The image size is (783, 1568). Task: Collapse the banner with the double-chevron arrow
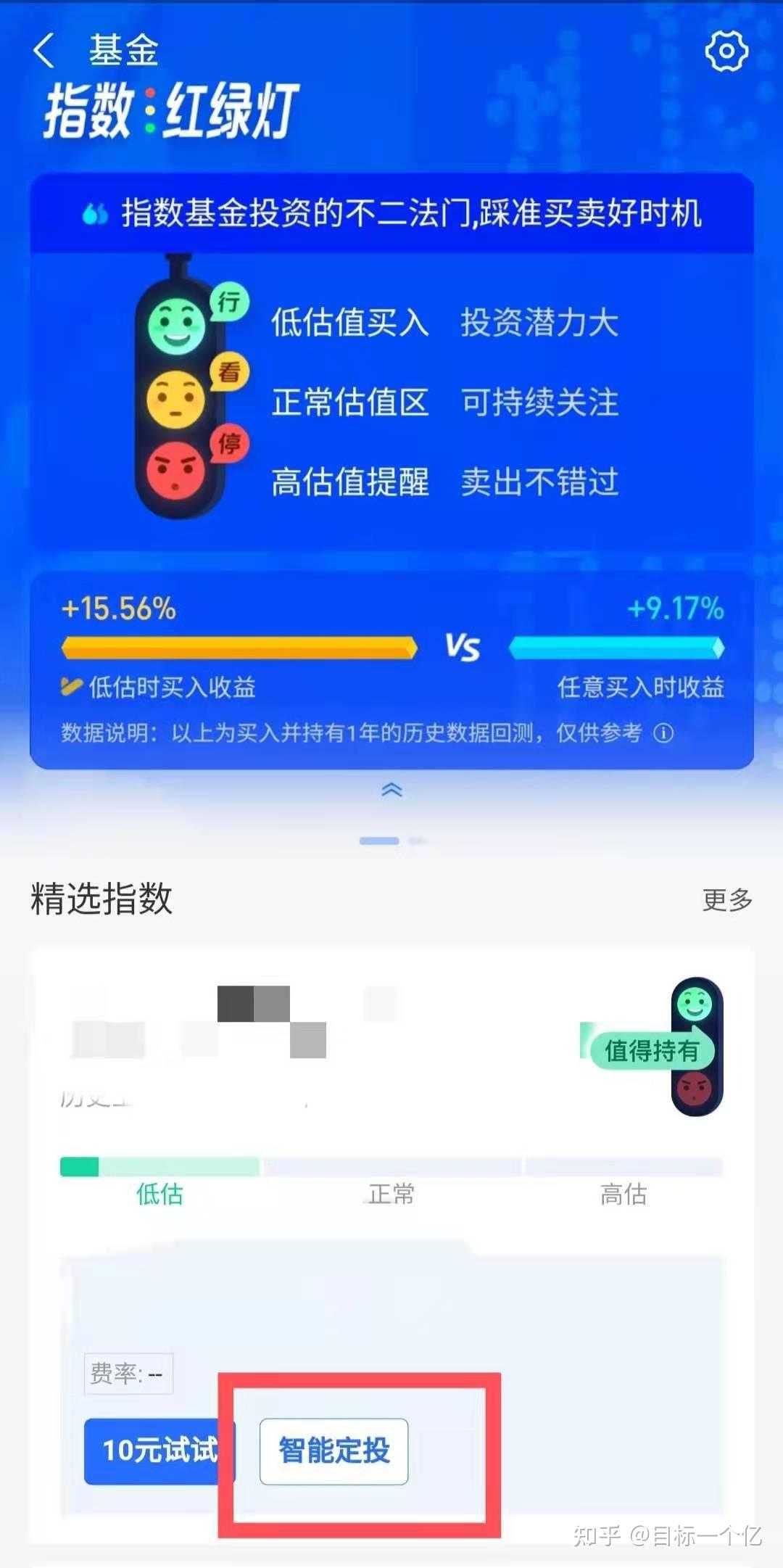pyautogui.click(x=391, y=790)
